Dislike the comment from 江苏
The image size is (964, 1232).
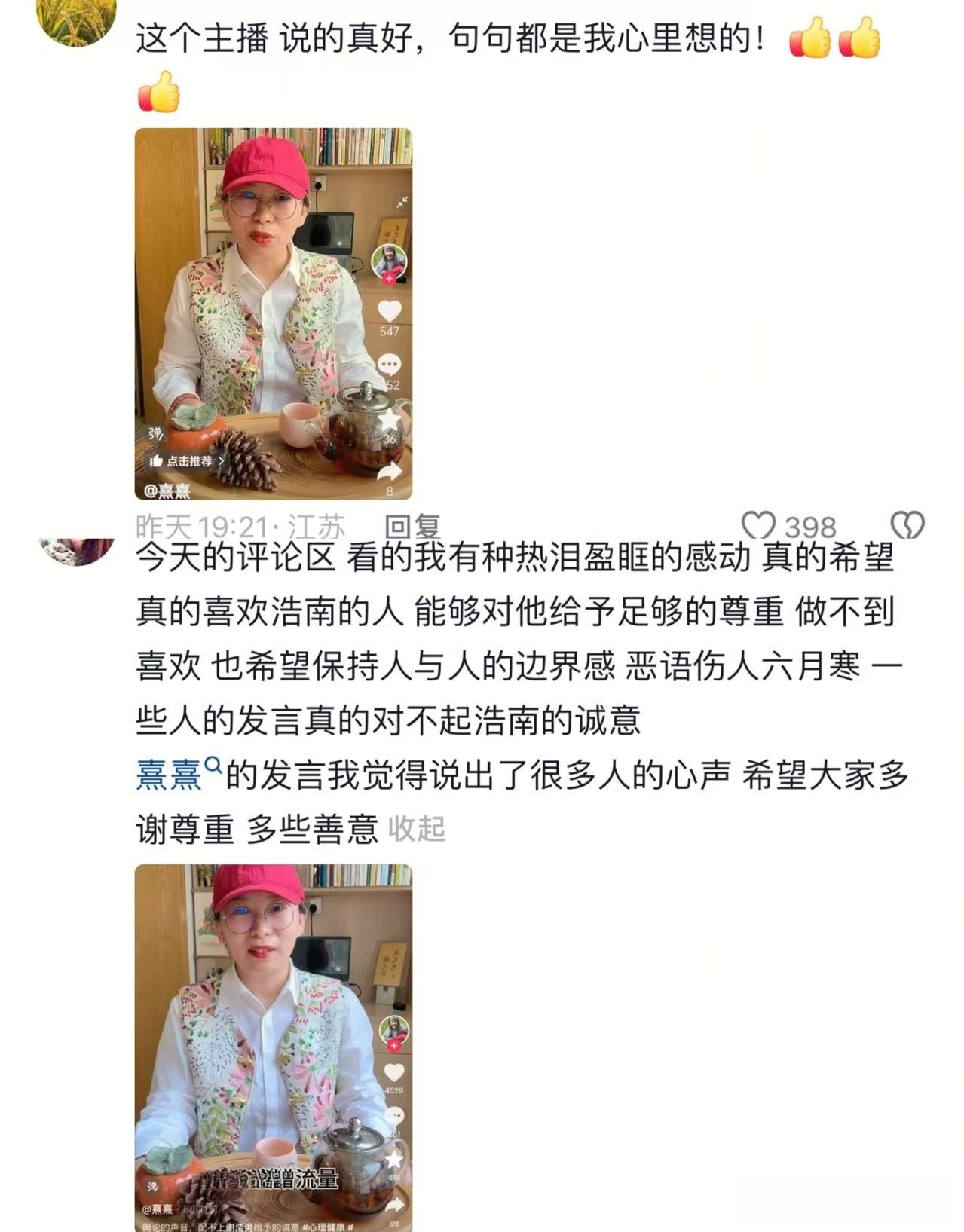tap(907, 525)
